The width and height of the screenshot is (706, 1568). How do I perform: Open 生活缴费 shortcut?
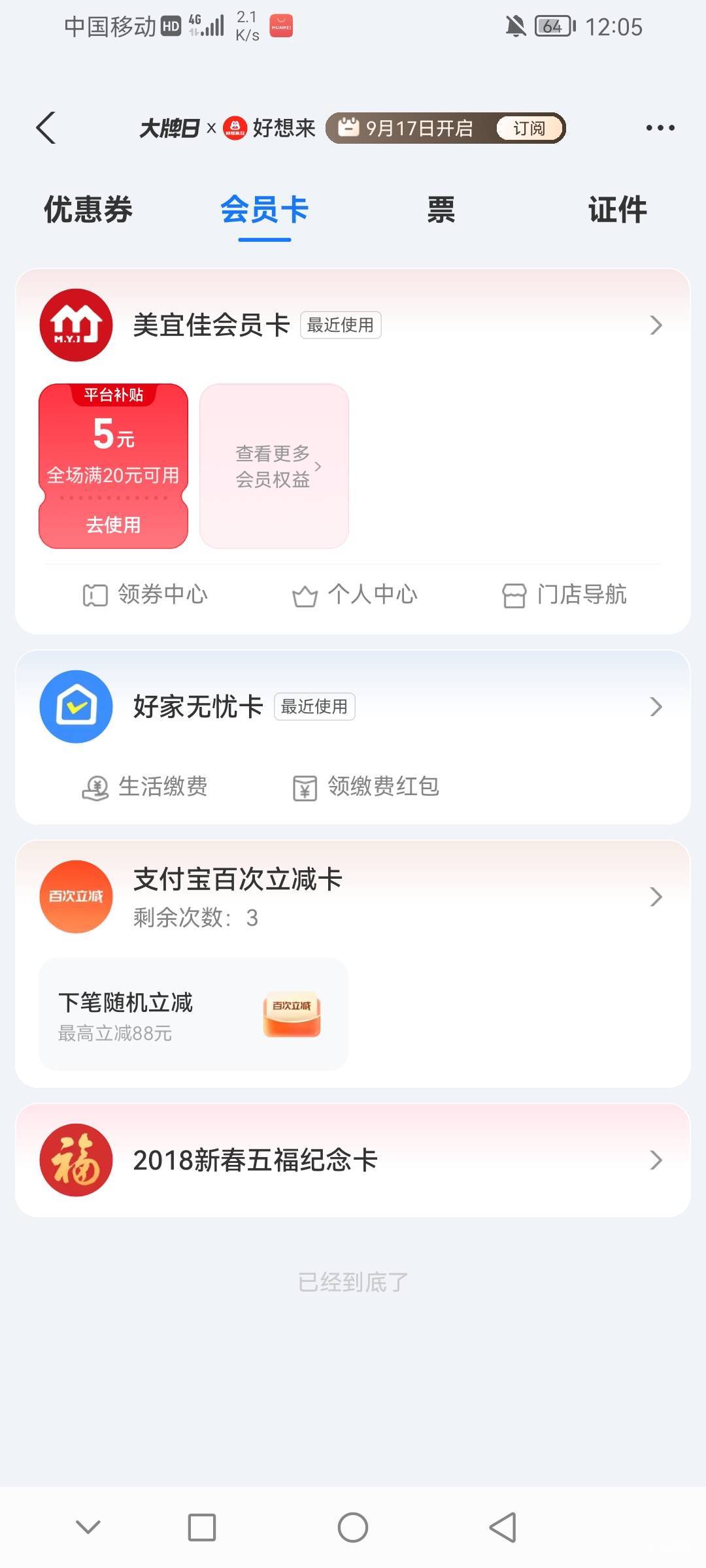pyautogui.click(x=145, y=787)
